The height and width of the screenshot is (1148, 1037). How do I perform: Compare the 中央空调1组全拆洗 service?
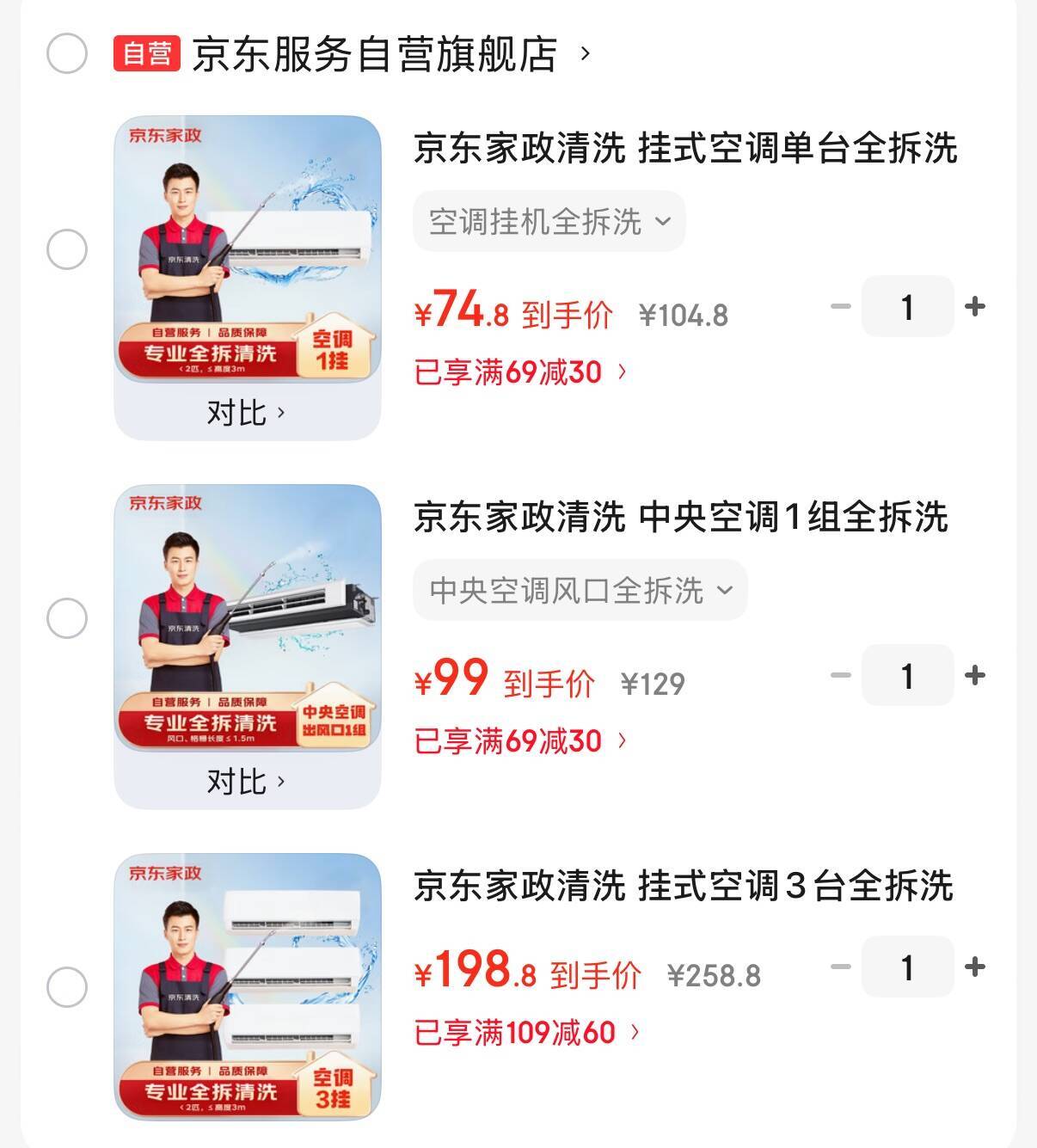(246, 782)
